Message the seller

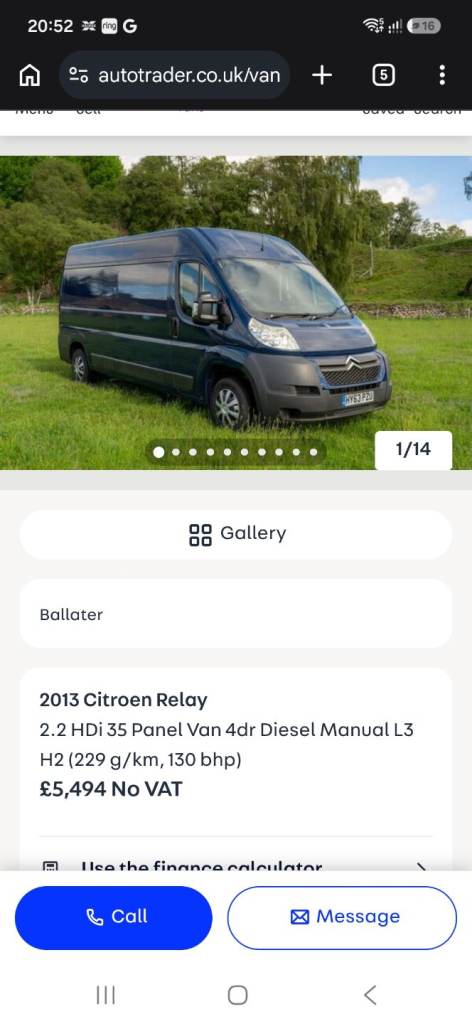coord(342,917)
